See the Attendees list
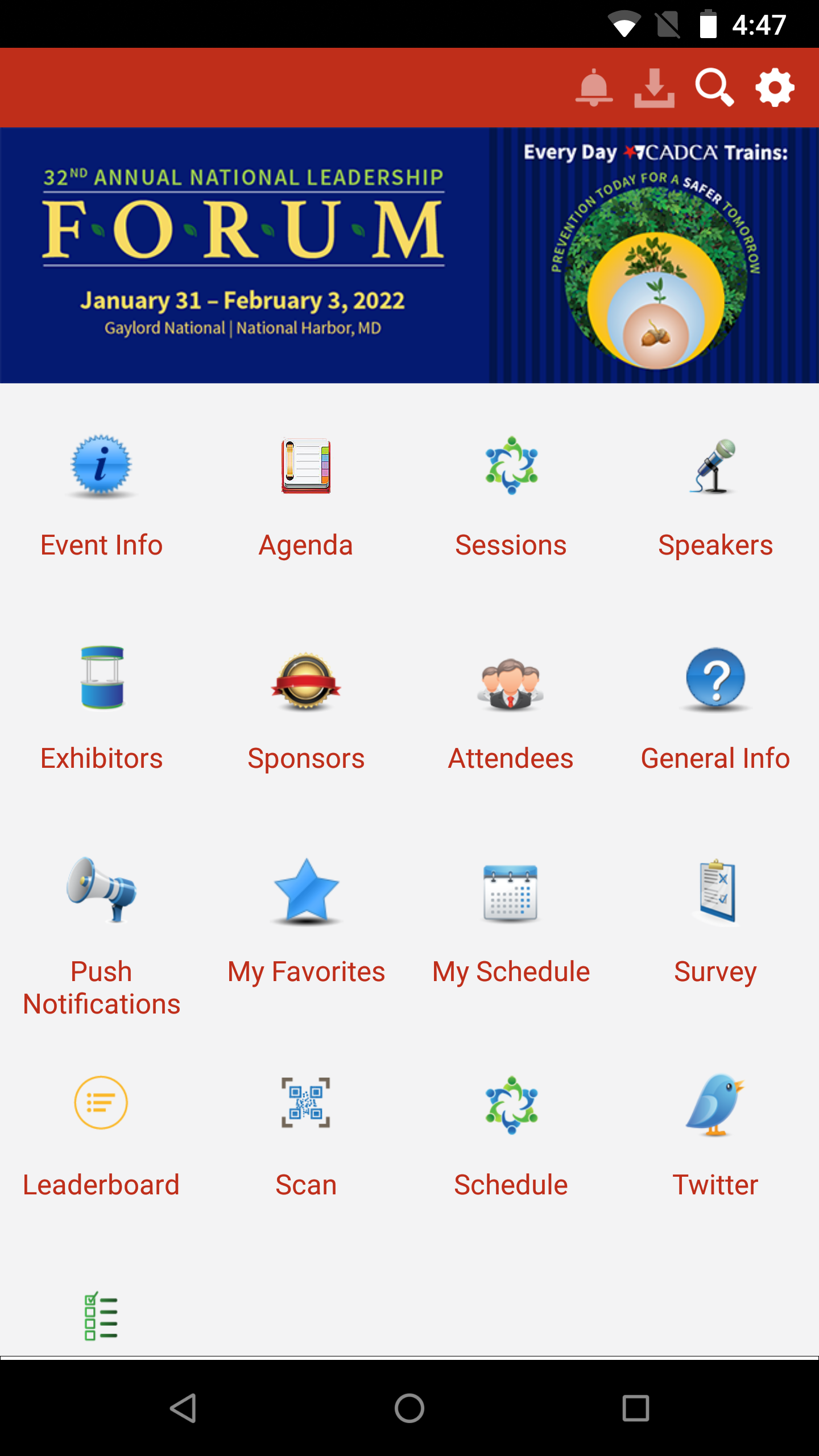 (x=511, y=708)
